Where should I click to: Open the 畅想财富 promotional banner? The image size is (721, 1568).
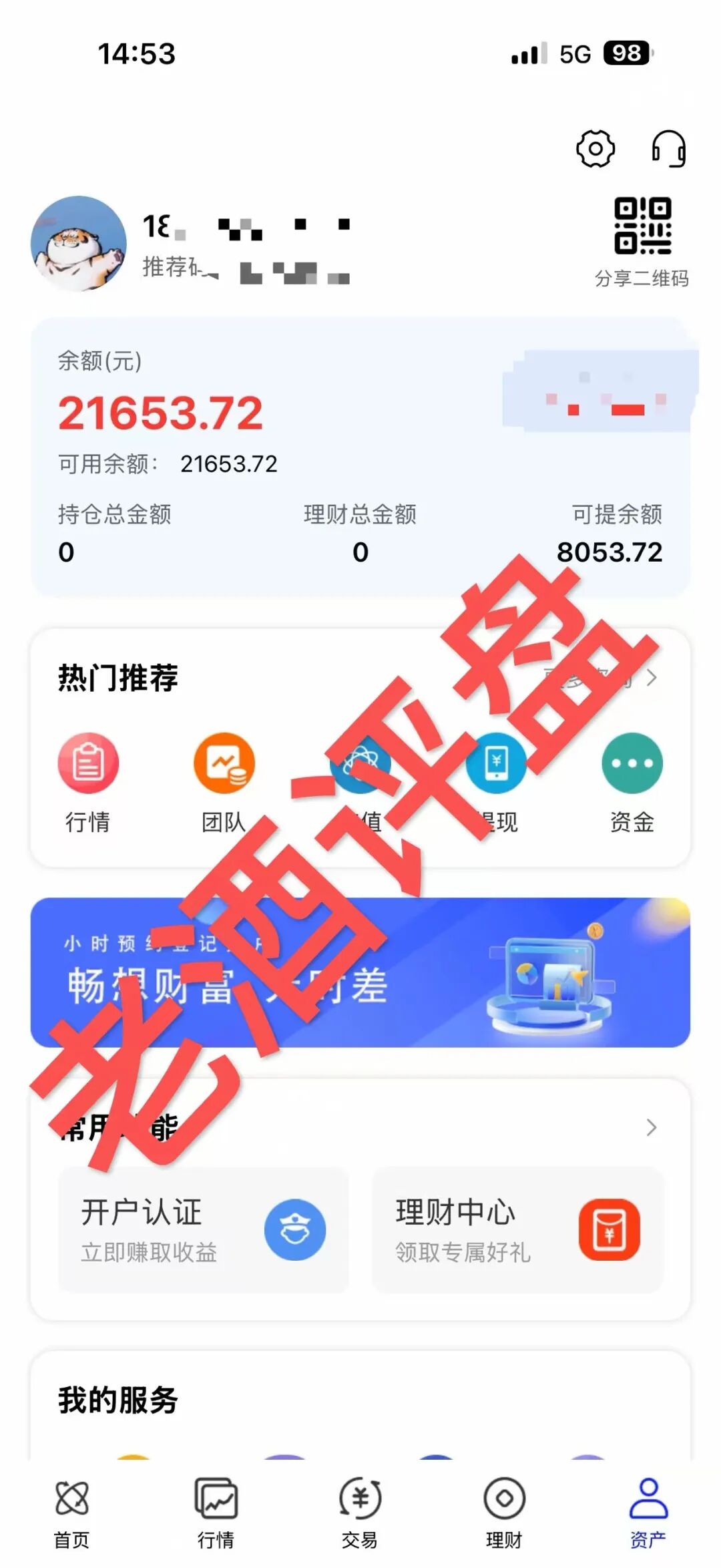click(360, 972)
